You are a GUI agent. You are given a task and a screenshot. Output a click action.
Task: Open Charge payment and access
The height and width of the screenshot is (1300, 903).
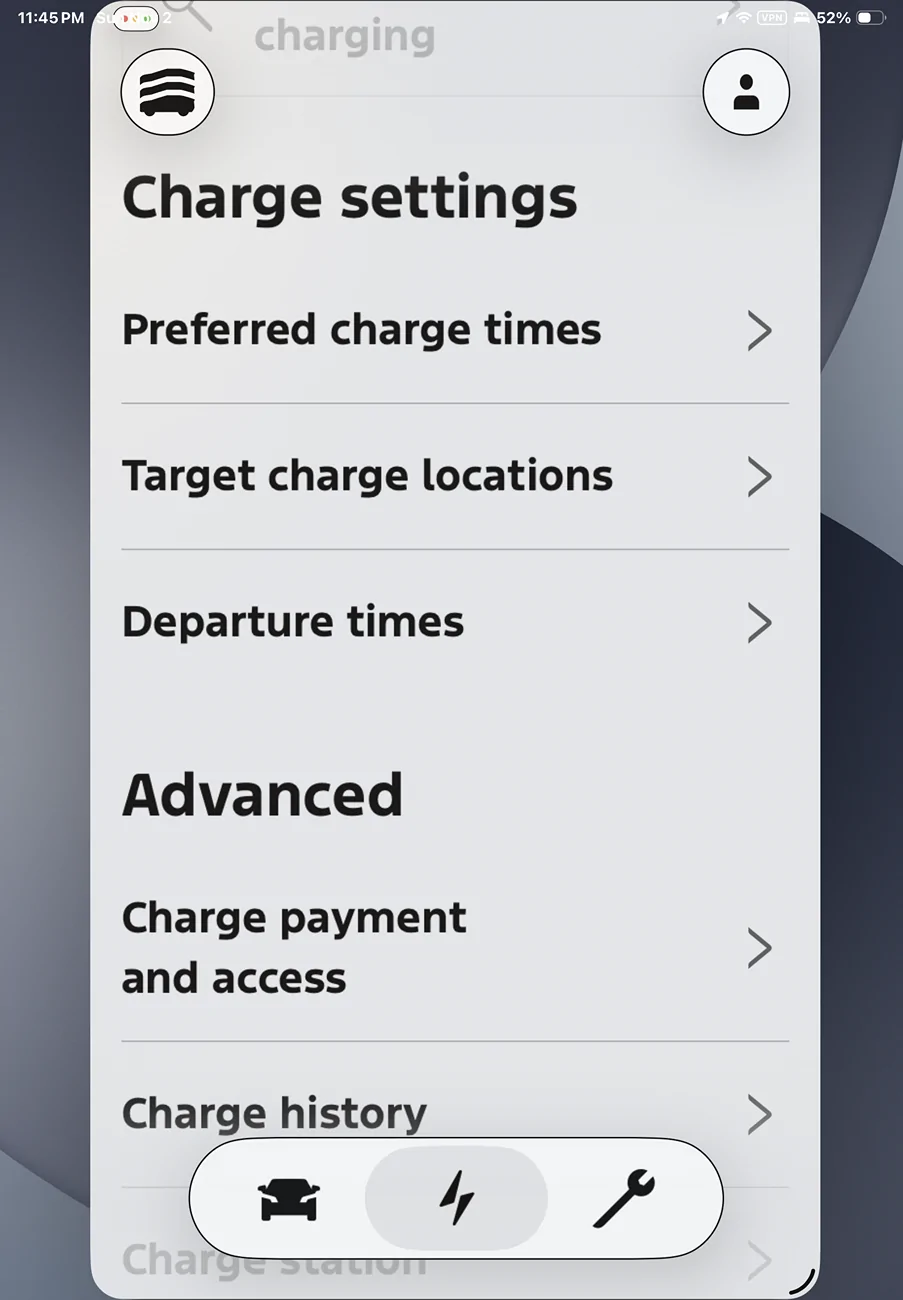coord(294,947)
